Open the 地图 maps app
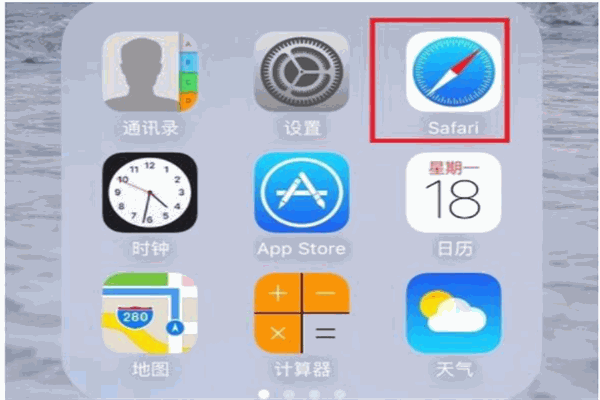Viewport: 600px width, 400px height. [x=150, y=313]
